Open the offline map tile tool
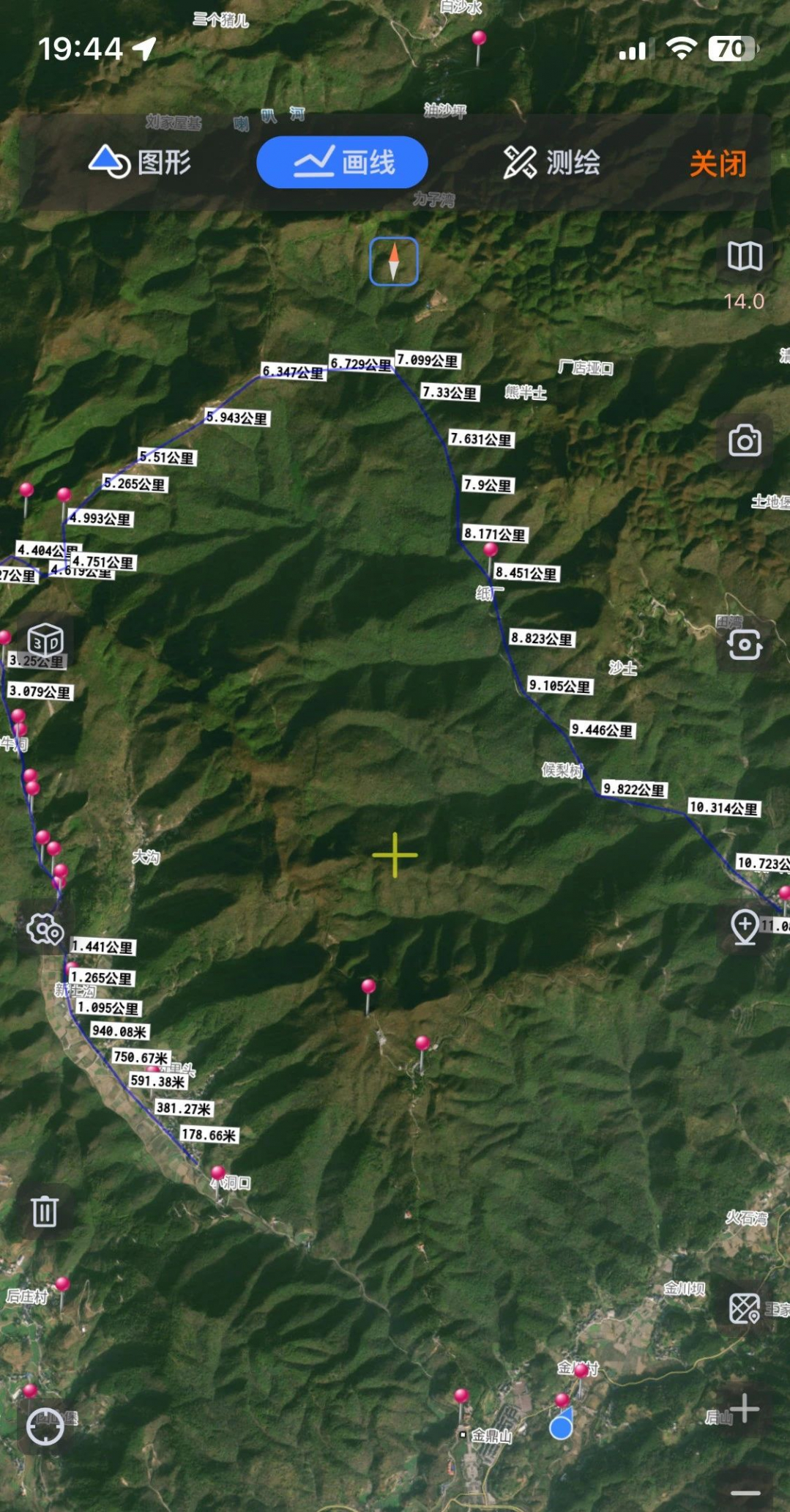790x1512 pixels. pyautogui.click(x=745, y=1308)
